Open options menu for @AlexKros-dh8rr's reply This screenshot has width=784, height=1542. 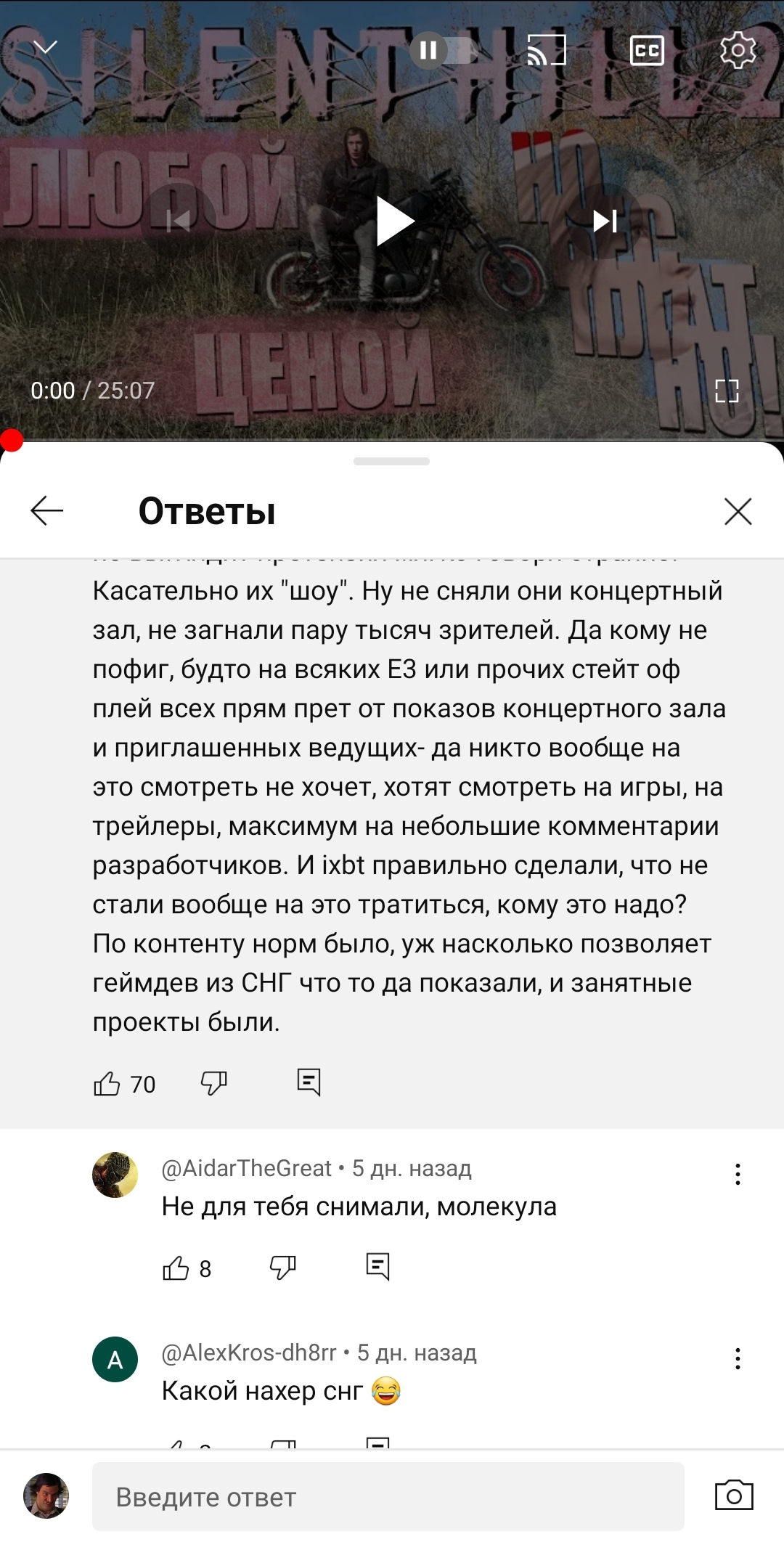[x=738, y=1359]
